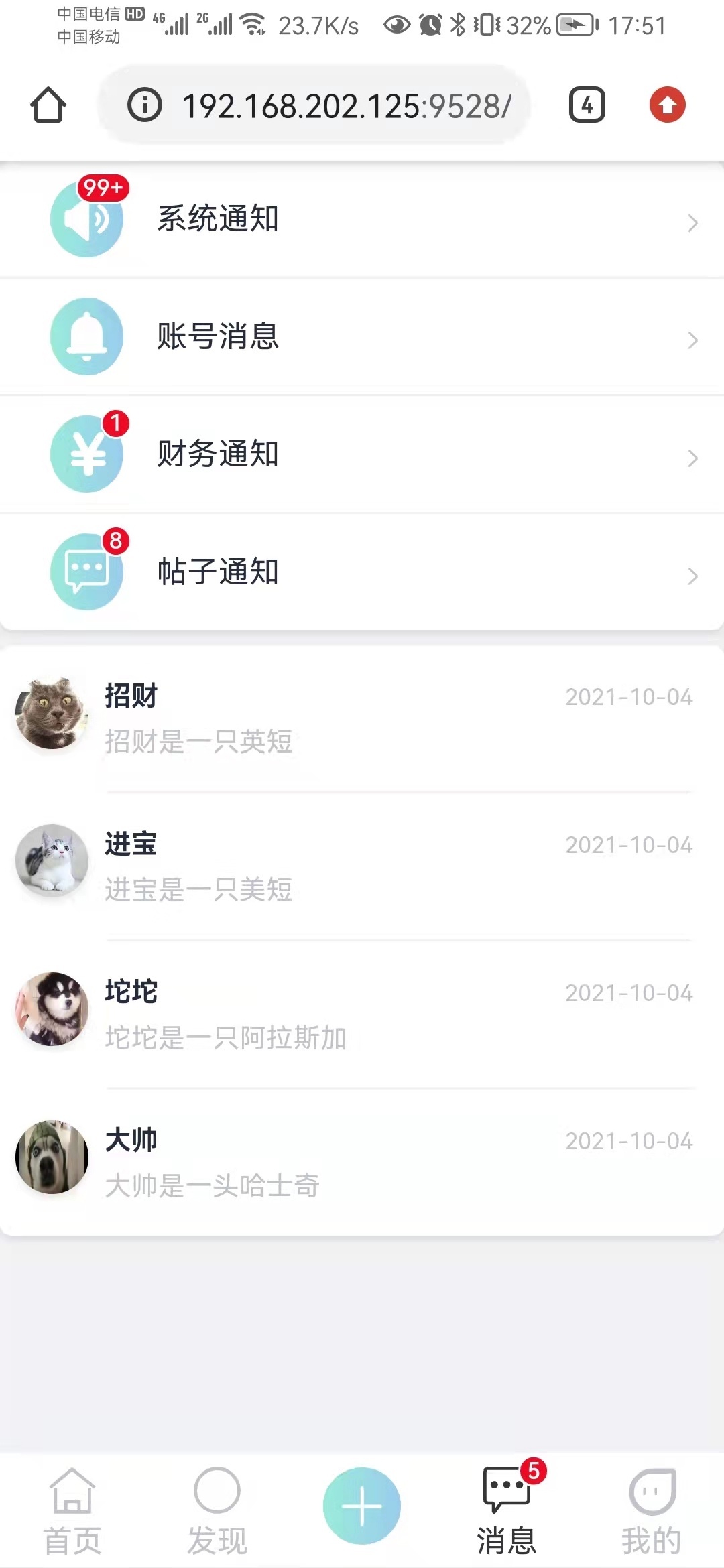The height and width of the screenshot is (1568, 724).
Task: Open 系统通知 notifications
Action: point(362,219)
